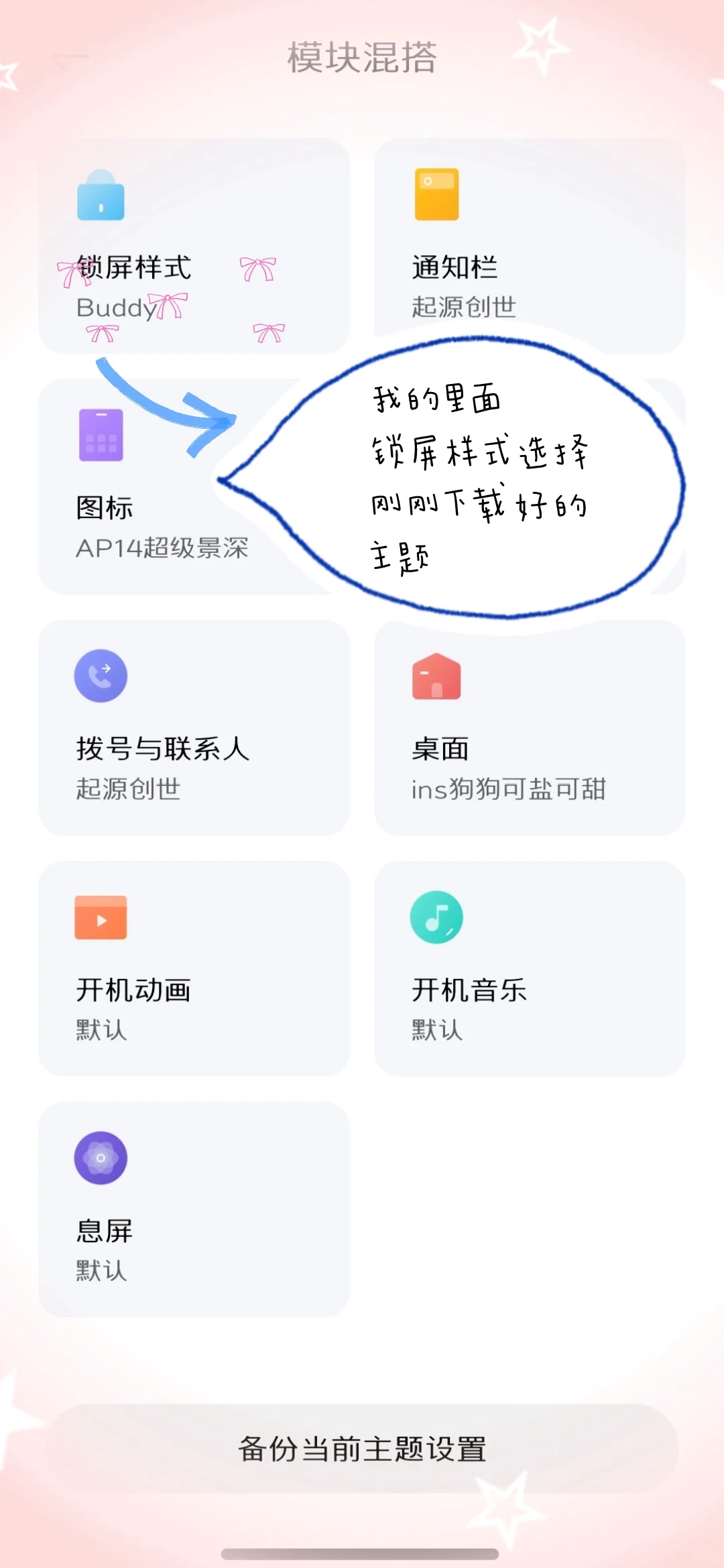Viewport: 724px width, 1568px height.
Task: Select the boot animation play icon
Action: [x=101, y=917]
